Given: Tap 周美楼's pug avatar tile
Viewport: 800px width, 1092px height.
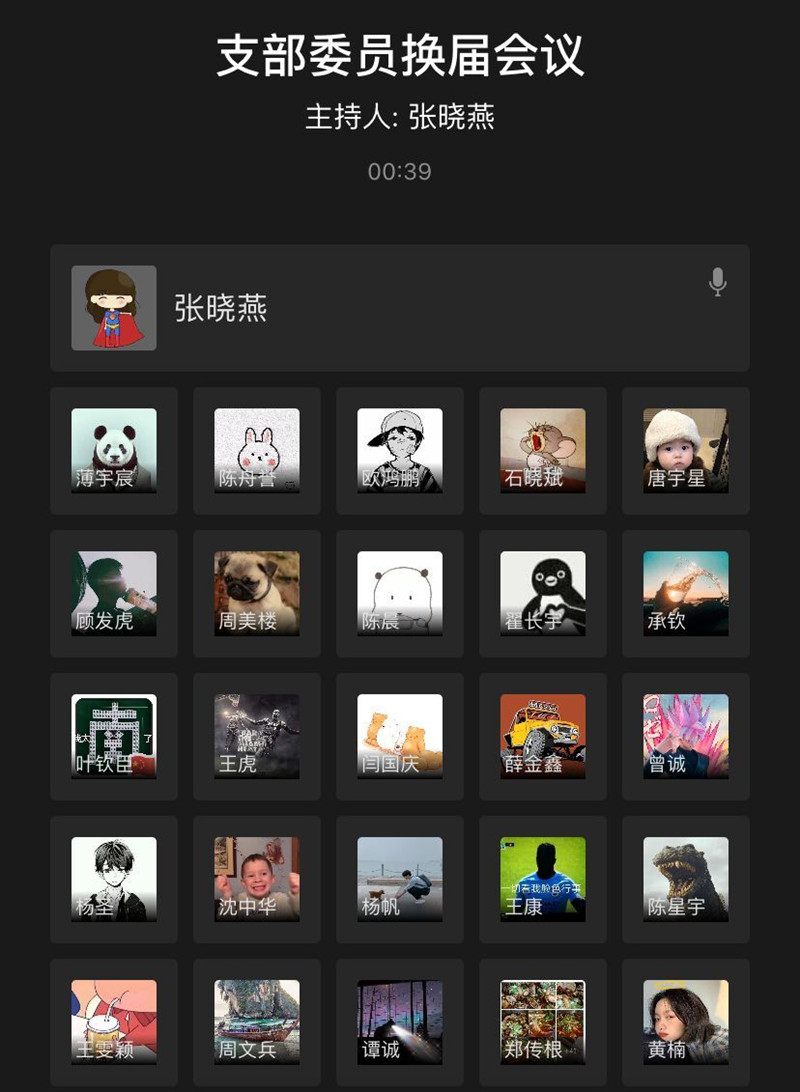Looking at the screenshot, I should 257,594.
